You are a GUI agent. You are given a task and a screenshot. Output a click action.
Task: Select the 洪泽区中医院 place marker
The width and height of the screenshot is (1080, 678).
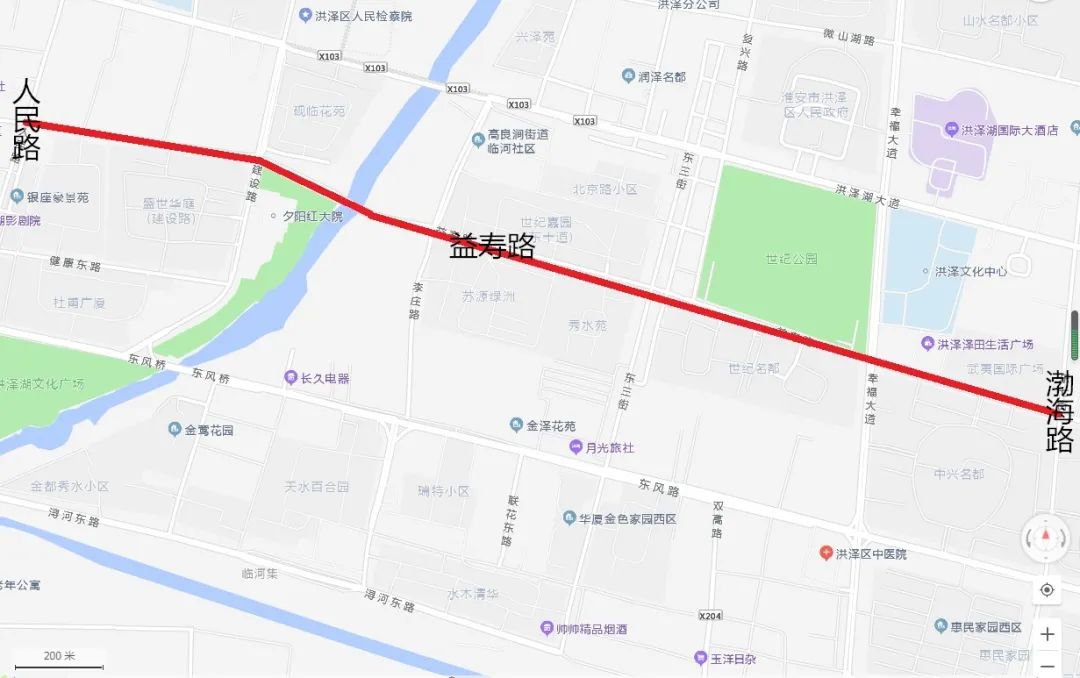pos(827,553)
